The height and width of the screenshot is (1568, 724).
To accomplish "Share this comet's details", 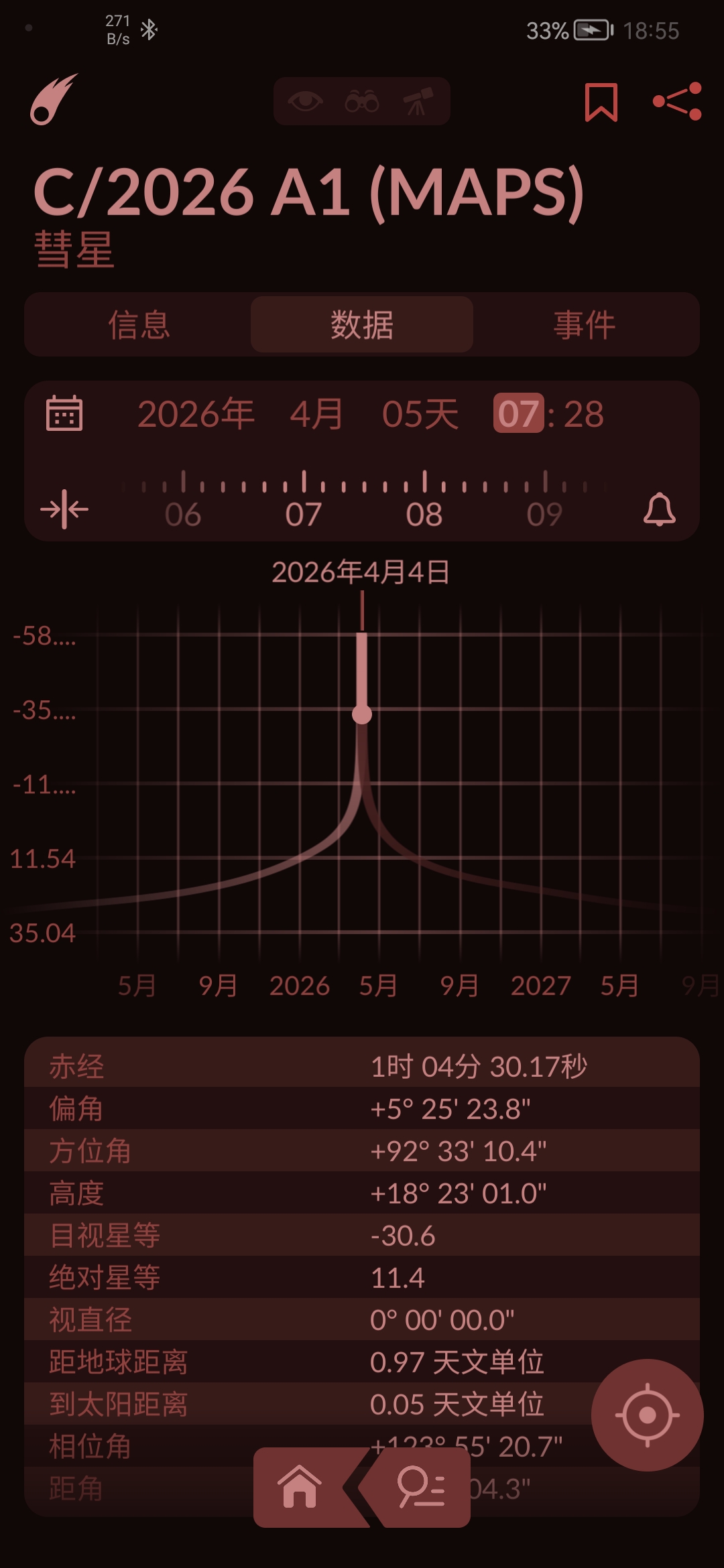I will coord(677,102).
